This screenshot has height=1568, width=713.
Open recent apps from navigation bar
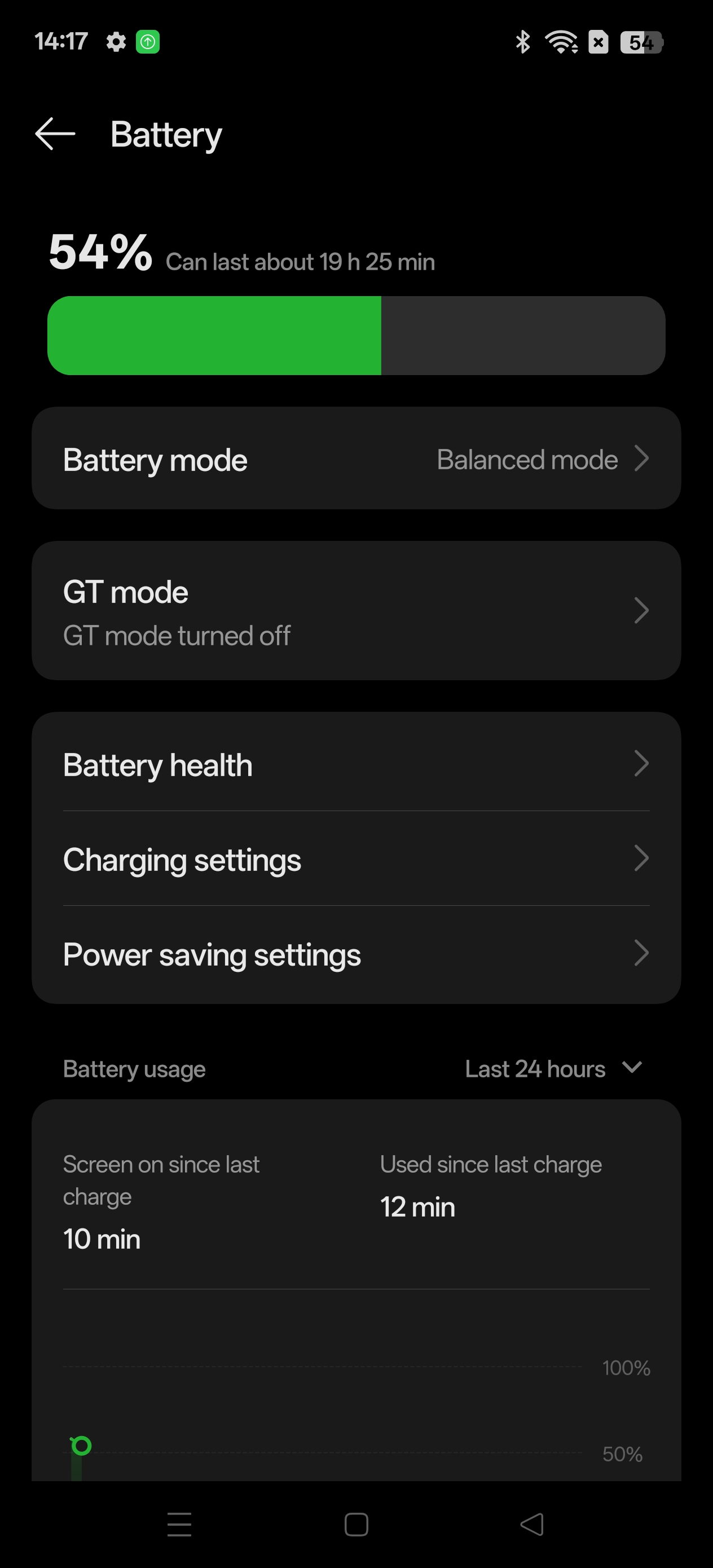click(x=179, y=1524)
